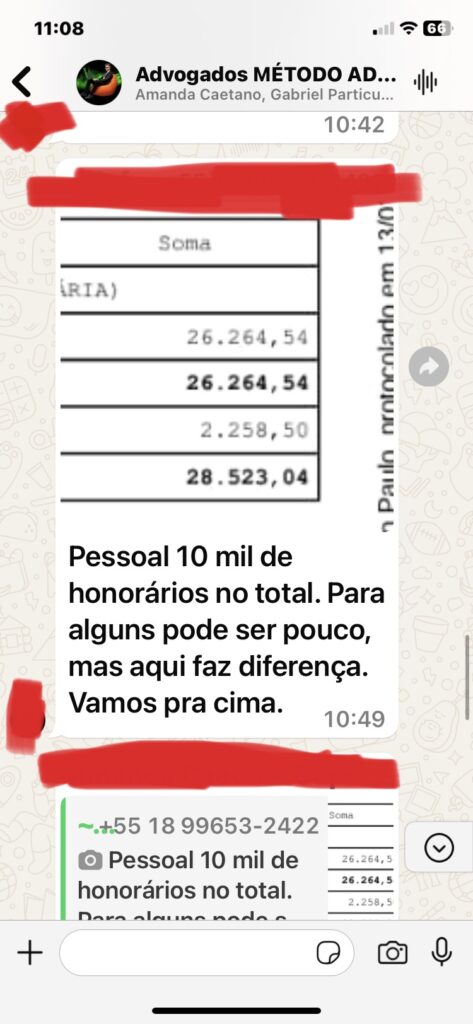
Task: Go back to the chat list
Action: [x=22, y=82]
